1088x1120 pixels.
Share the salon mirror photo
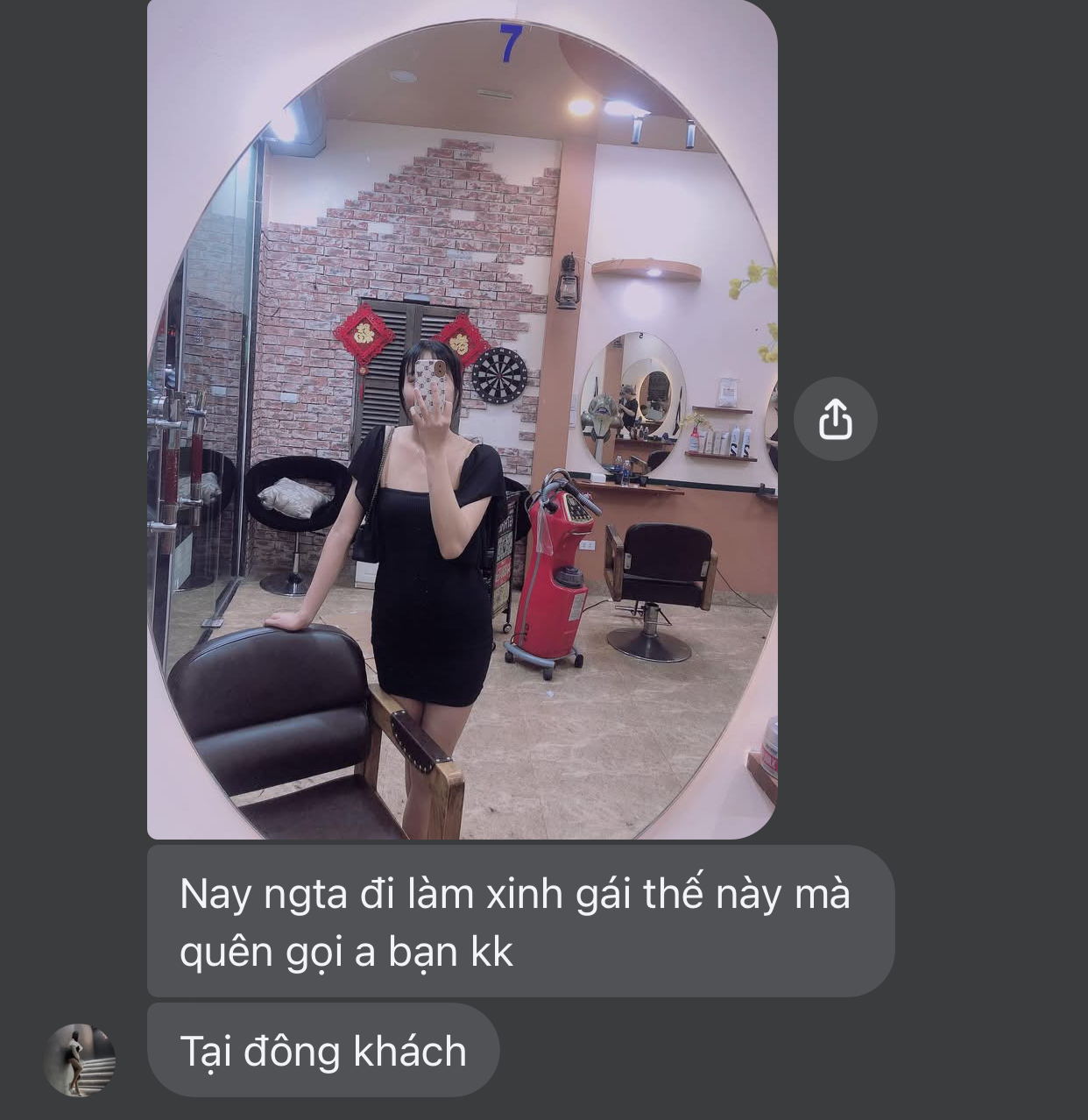[835, 419]
